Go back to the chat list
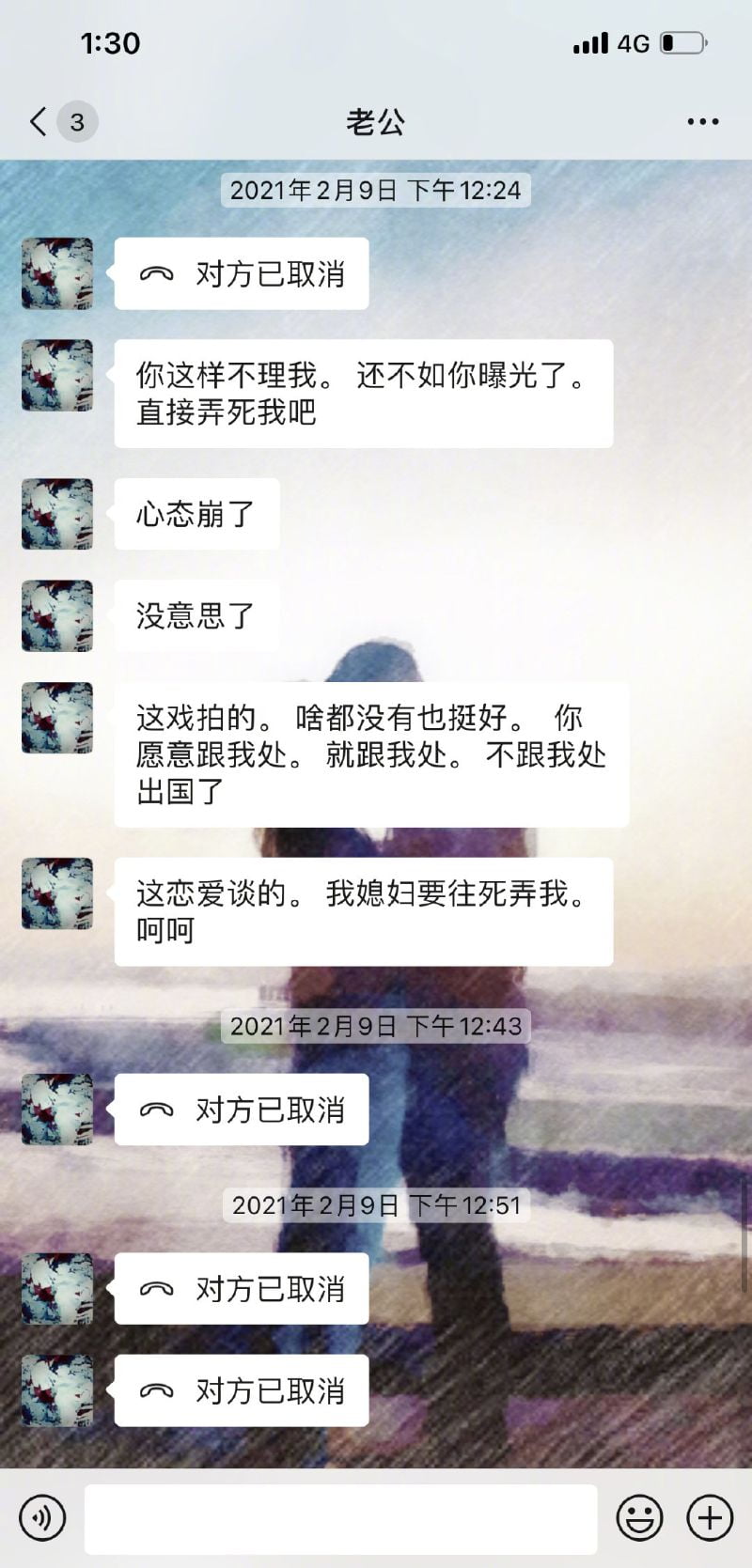The width and height of the screenshot is (752, 1568). 39,121
